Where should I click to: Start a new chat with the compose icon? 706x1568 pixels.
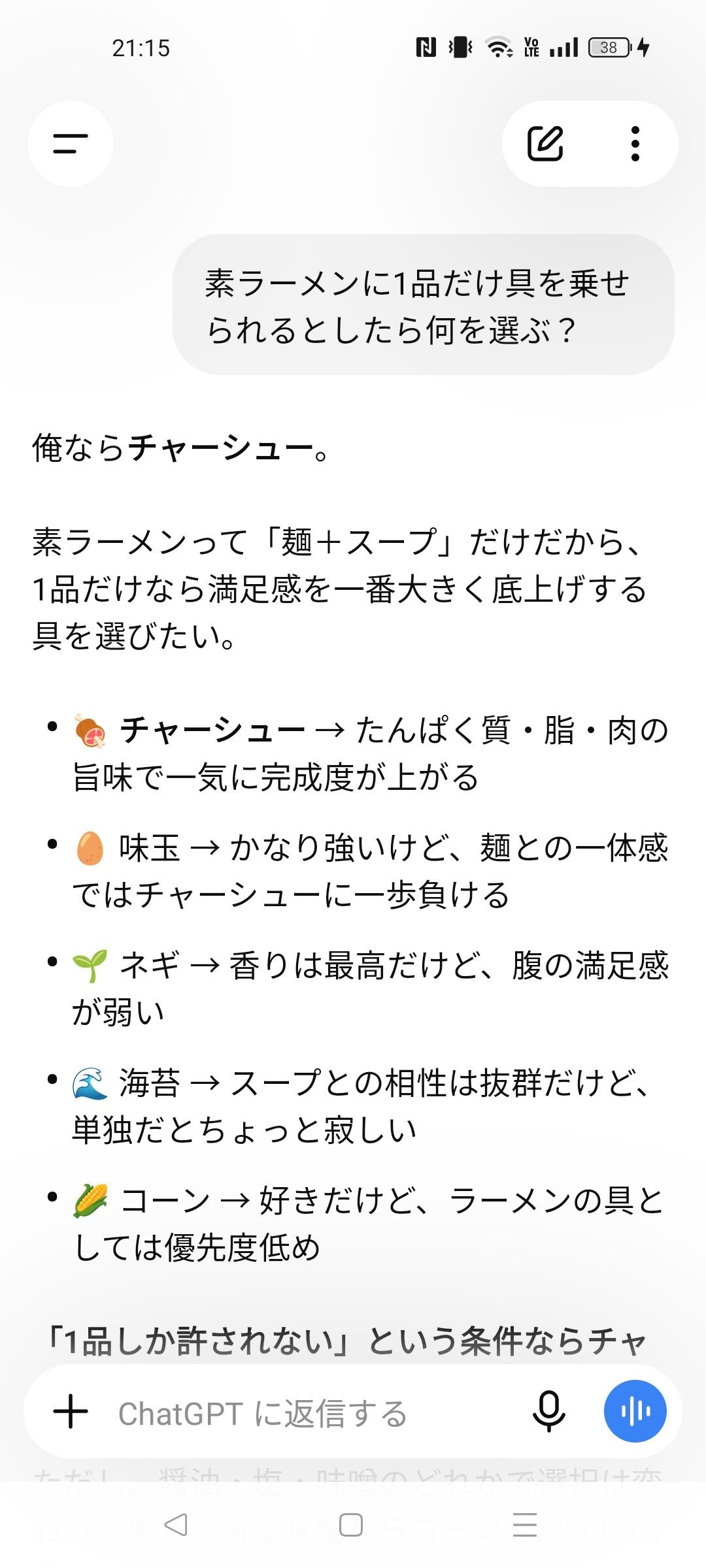point(545,144)
